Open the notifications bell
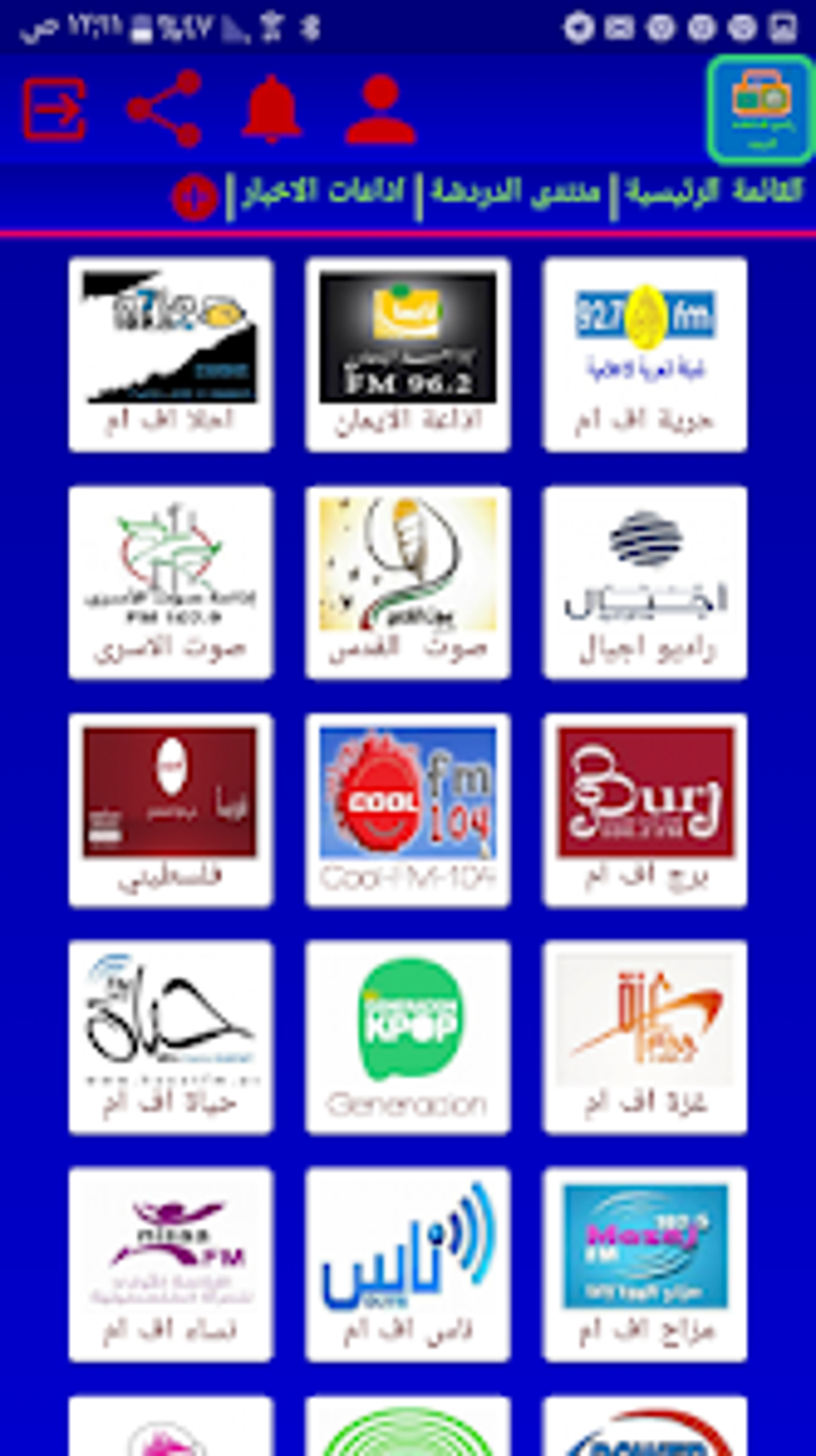The height and width of the screenshot is (1456, 816). pos(272,109)
